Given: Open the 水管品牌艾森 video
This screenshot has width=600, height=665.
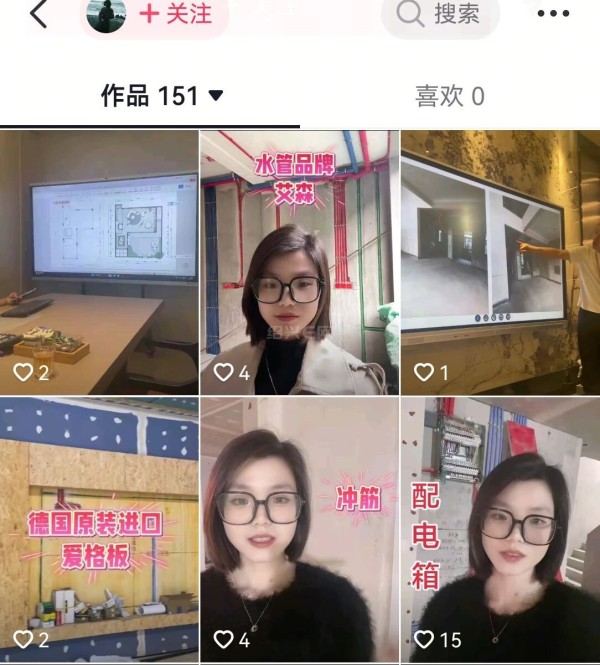Looking at the screenshot, I should tap(299, 262).
